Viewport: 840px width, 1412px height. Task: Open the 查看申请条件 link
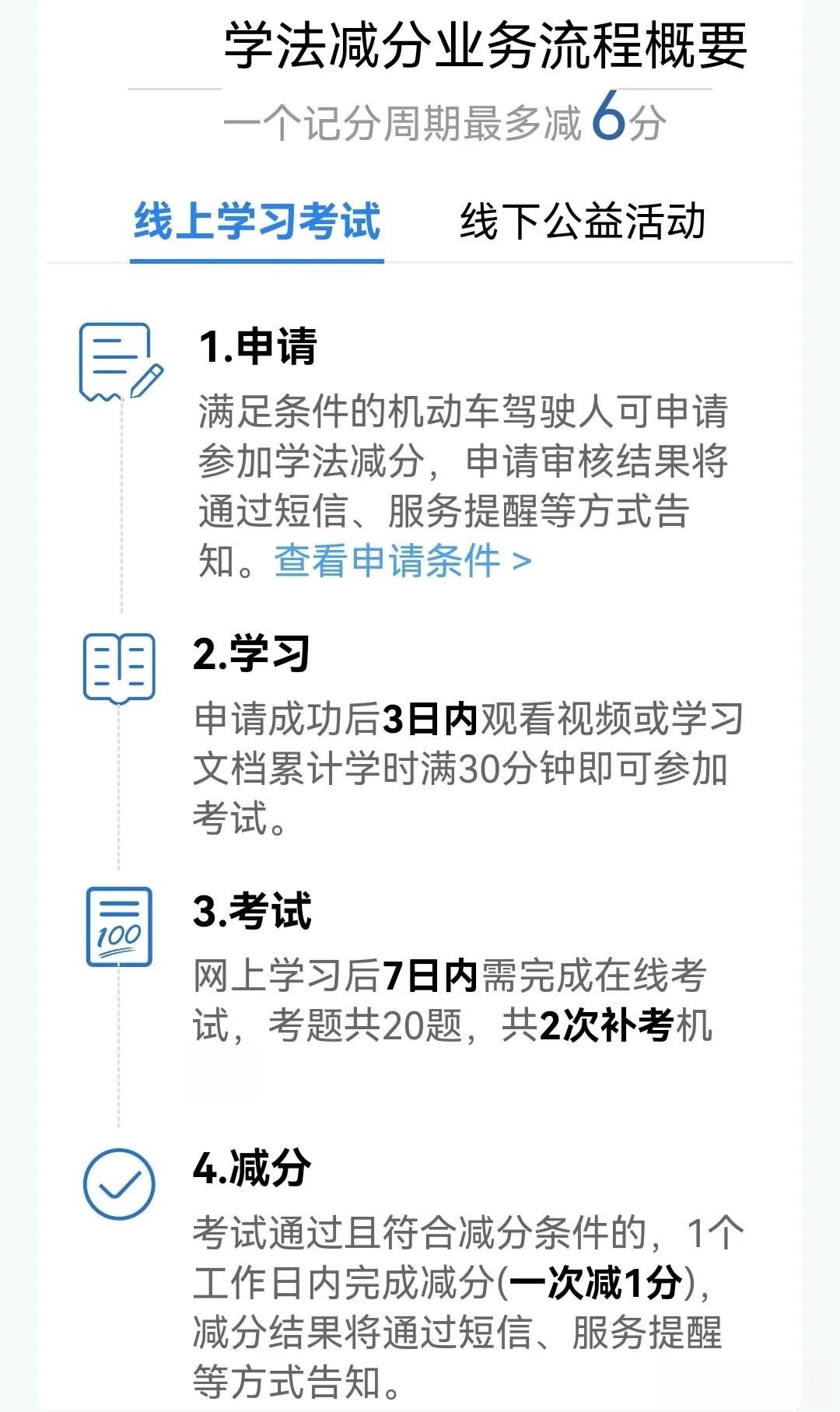point(402,561)
